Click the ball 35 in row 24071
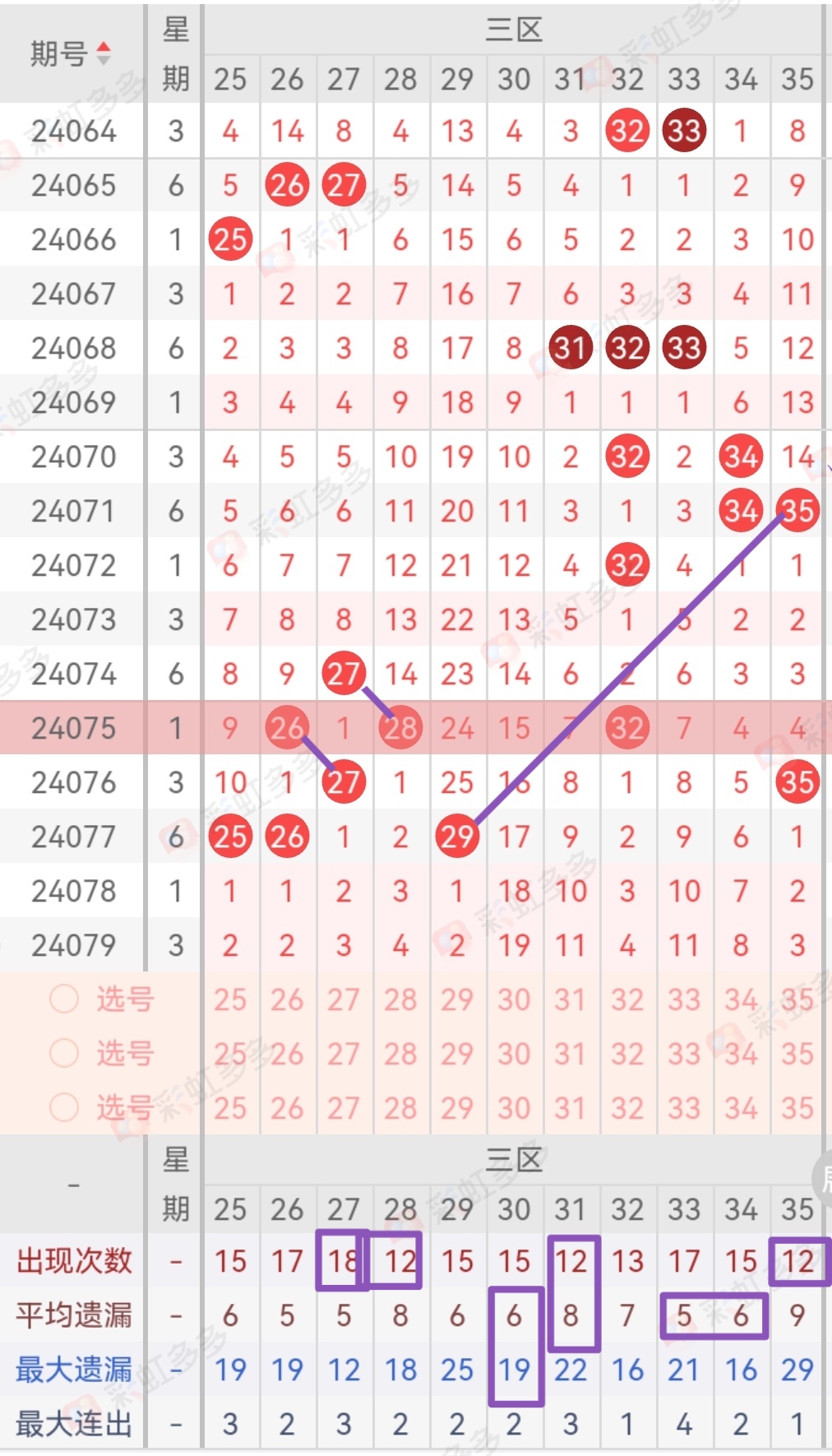This screenshot has height=1456, width=832. (x=796, y=510)
